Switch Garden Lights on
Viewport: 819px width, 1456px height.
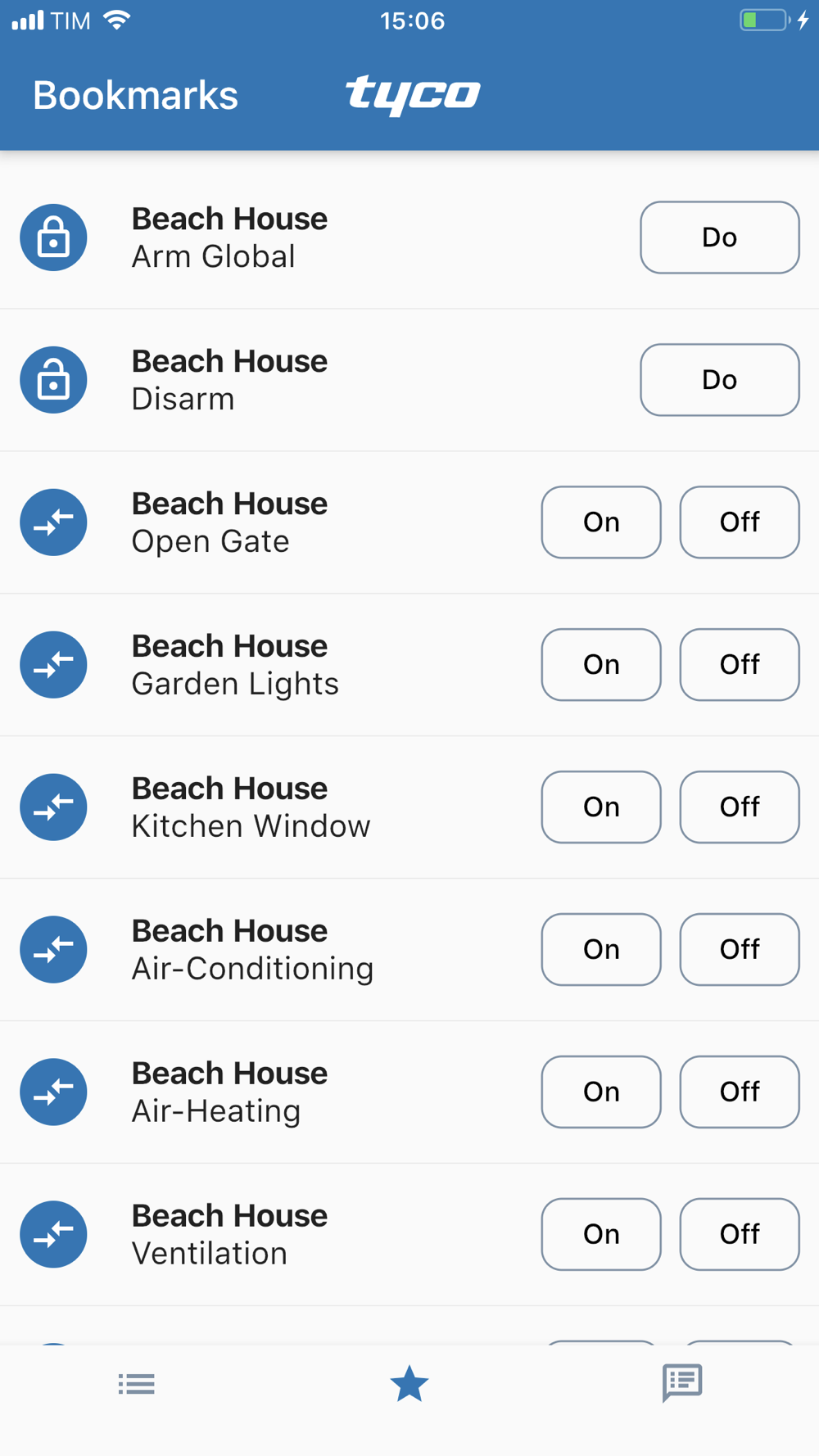click(601, 665)
